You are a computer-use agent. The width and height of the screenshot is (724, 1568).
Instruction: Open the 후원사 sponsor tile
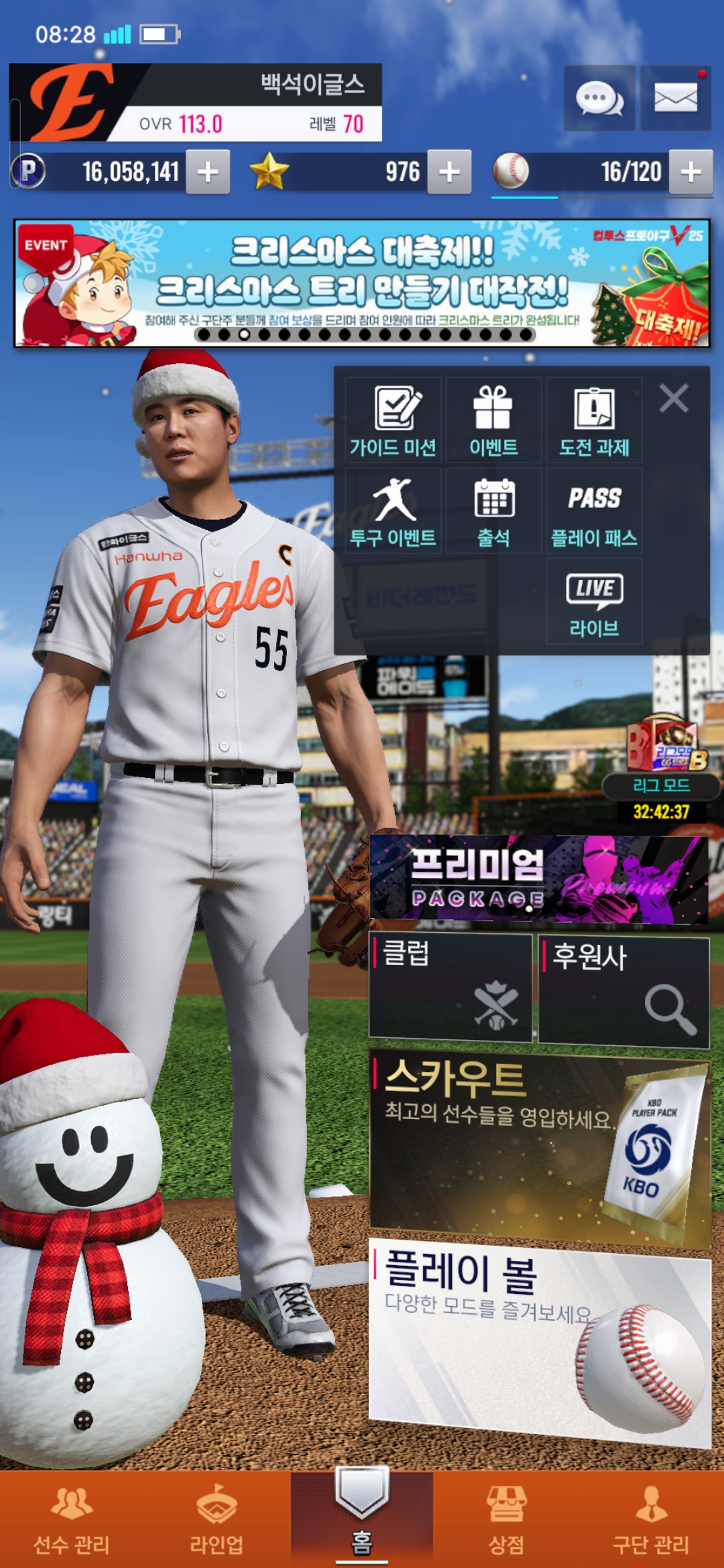[x=623, y=990]
